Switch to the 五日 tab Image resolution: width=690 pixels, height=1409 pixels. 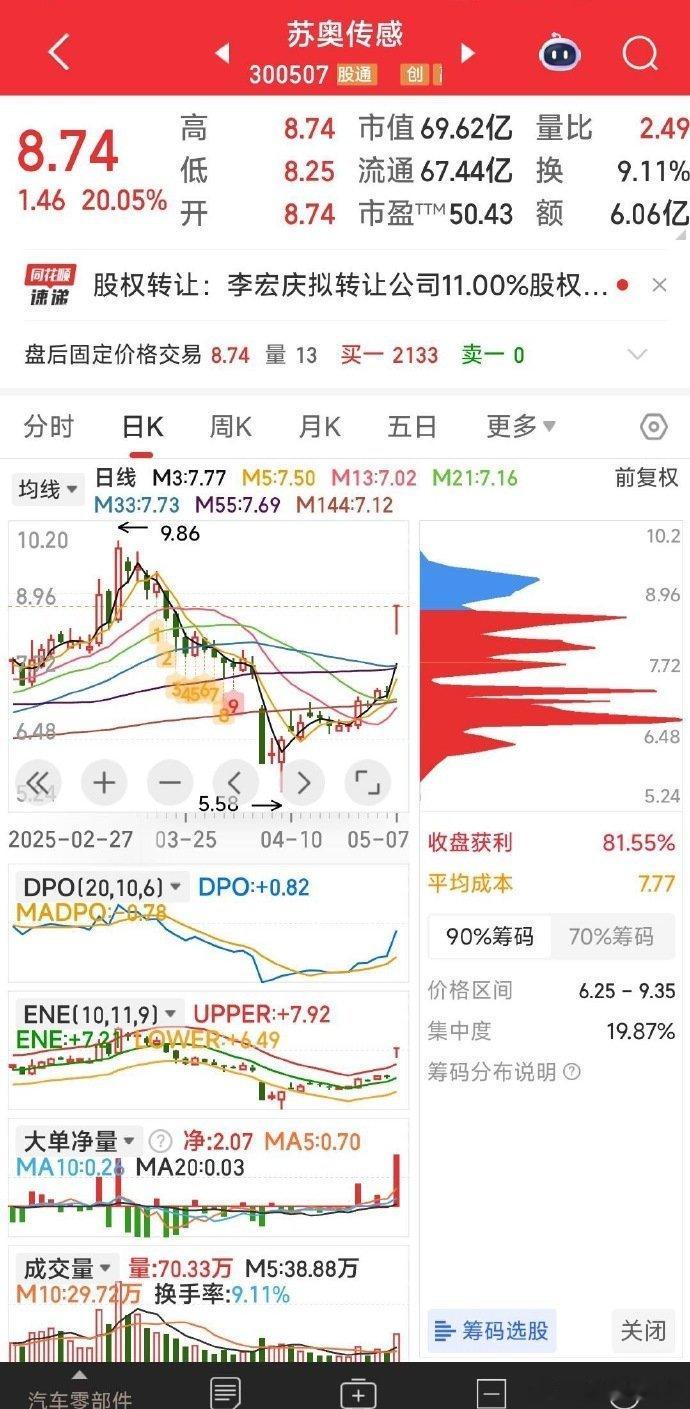[x=412, y=427]
